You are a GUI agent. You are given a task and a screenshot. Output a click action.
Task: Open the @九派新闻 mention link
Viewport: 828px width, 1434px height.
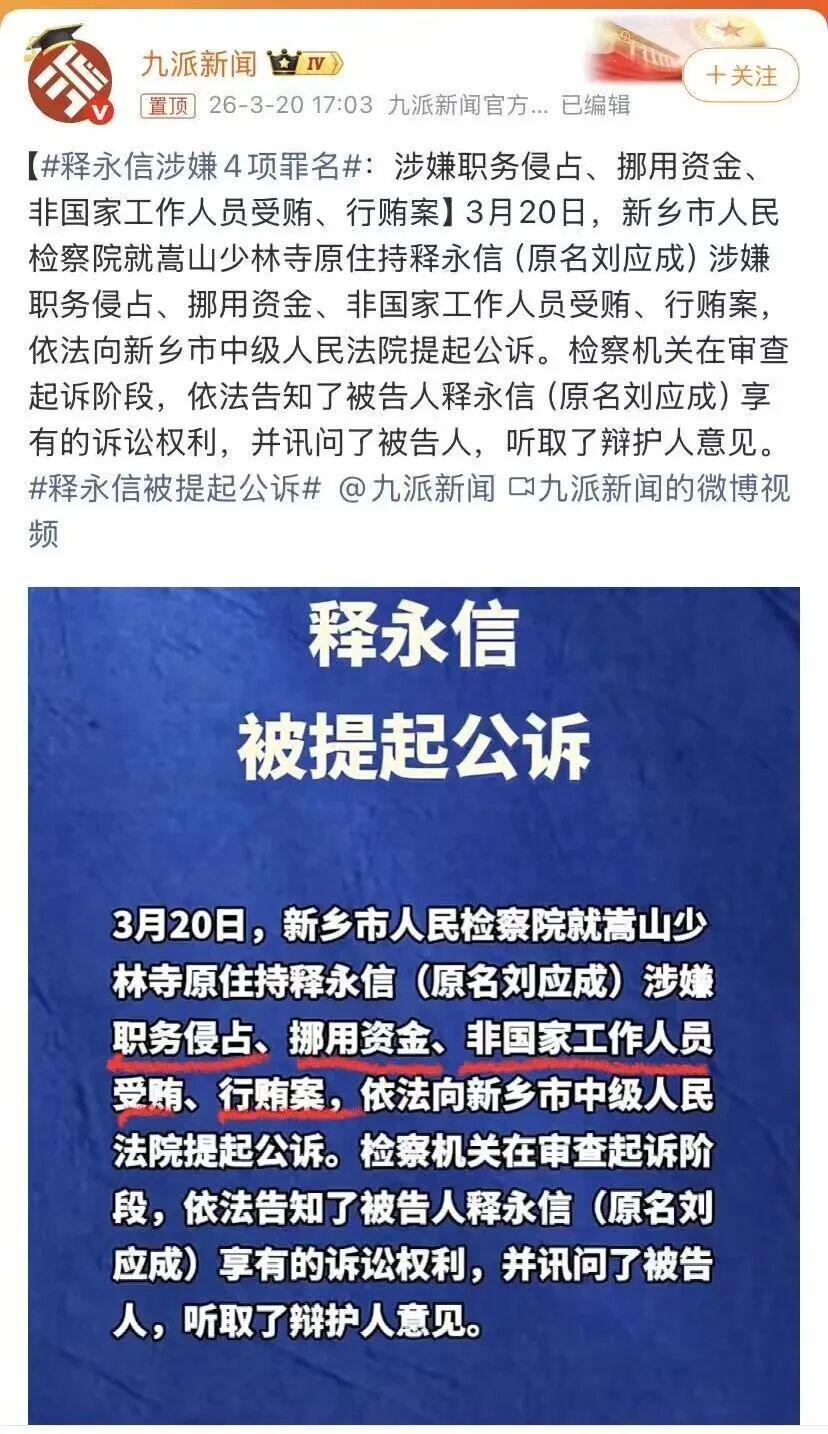click(417, 488)
